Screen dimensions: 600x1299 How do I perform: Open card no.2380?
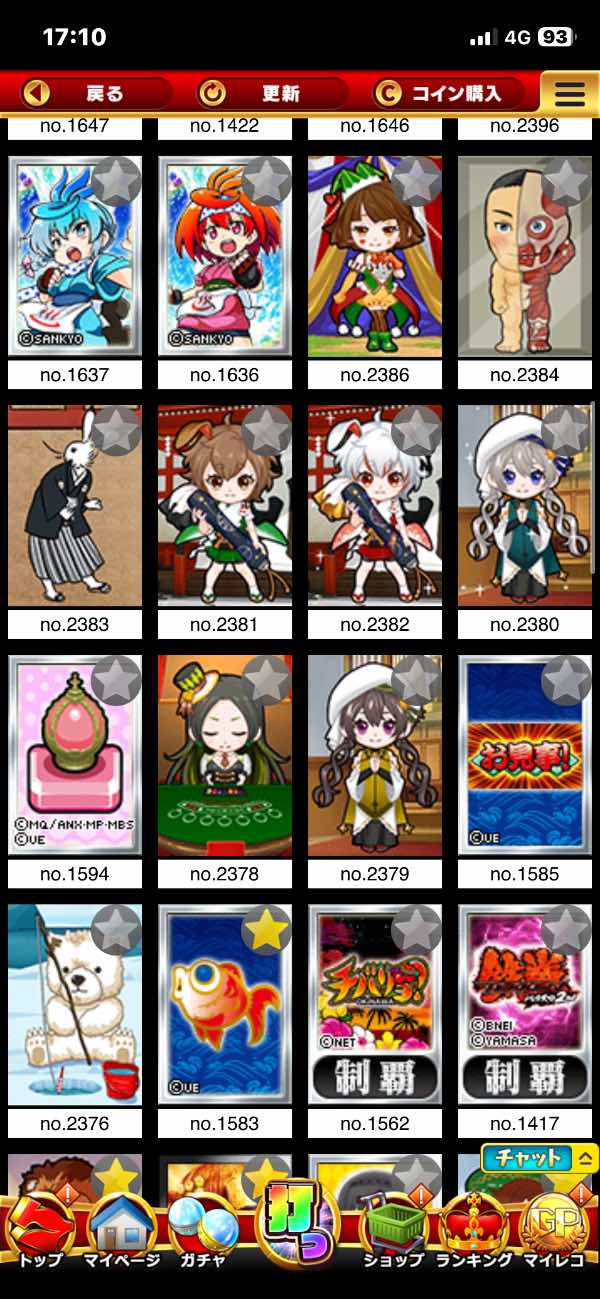coord(524,505)
